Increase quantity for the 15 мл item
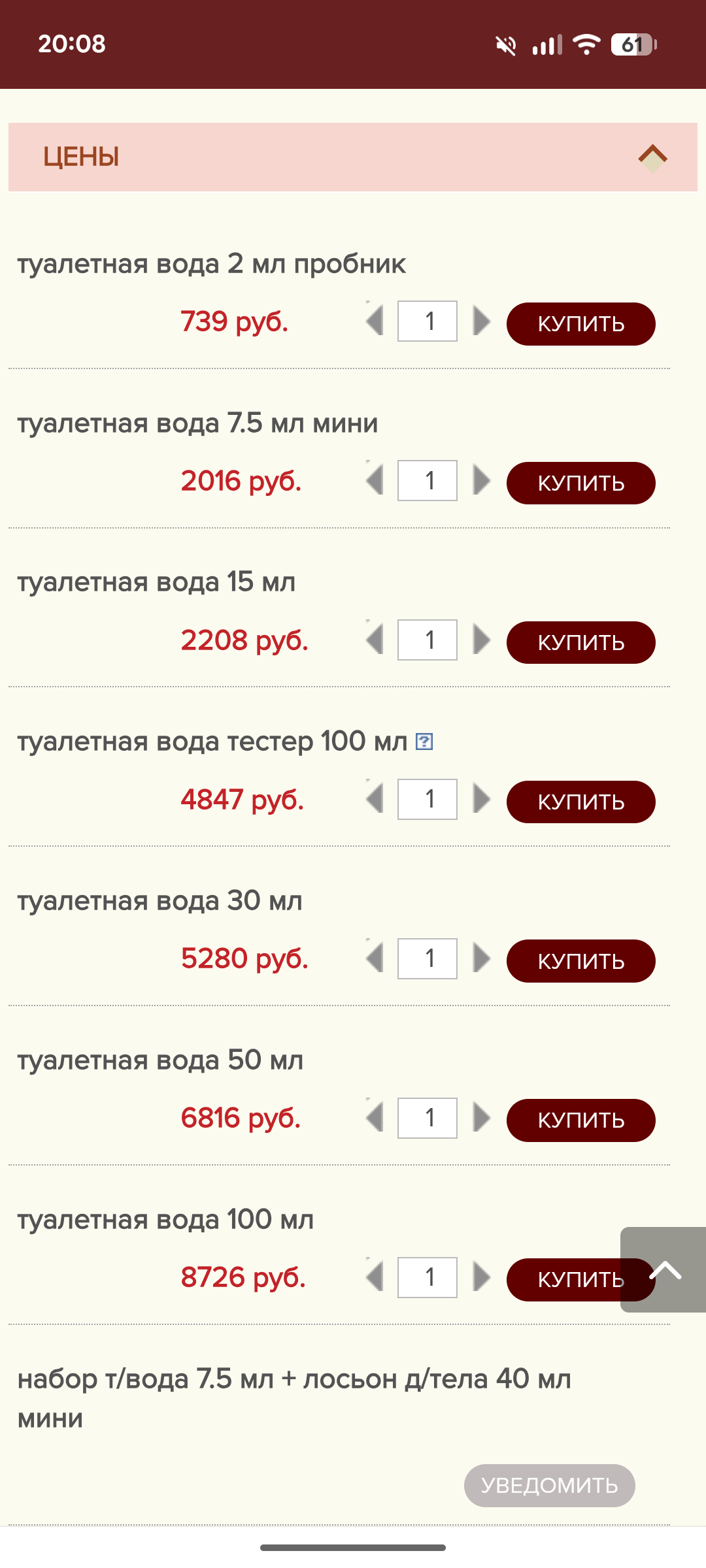The image size is (706, 1568). point(482,640)
